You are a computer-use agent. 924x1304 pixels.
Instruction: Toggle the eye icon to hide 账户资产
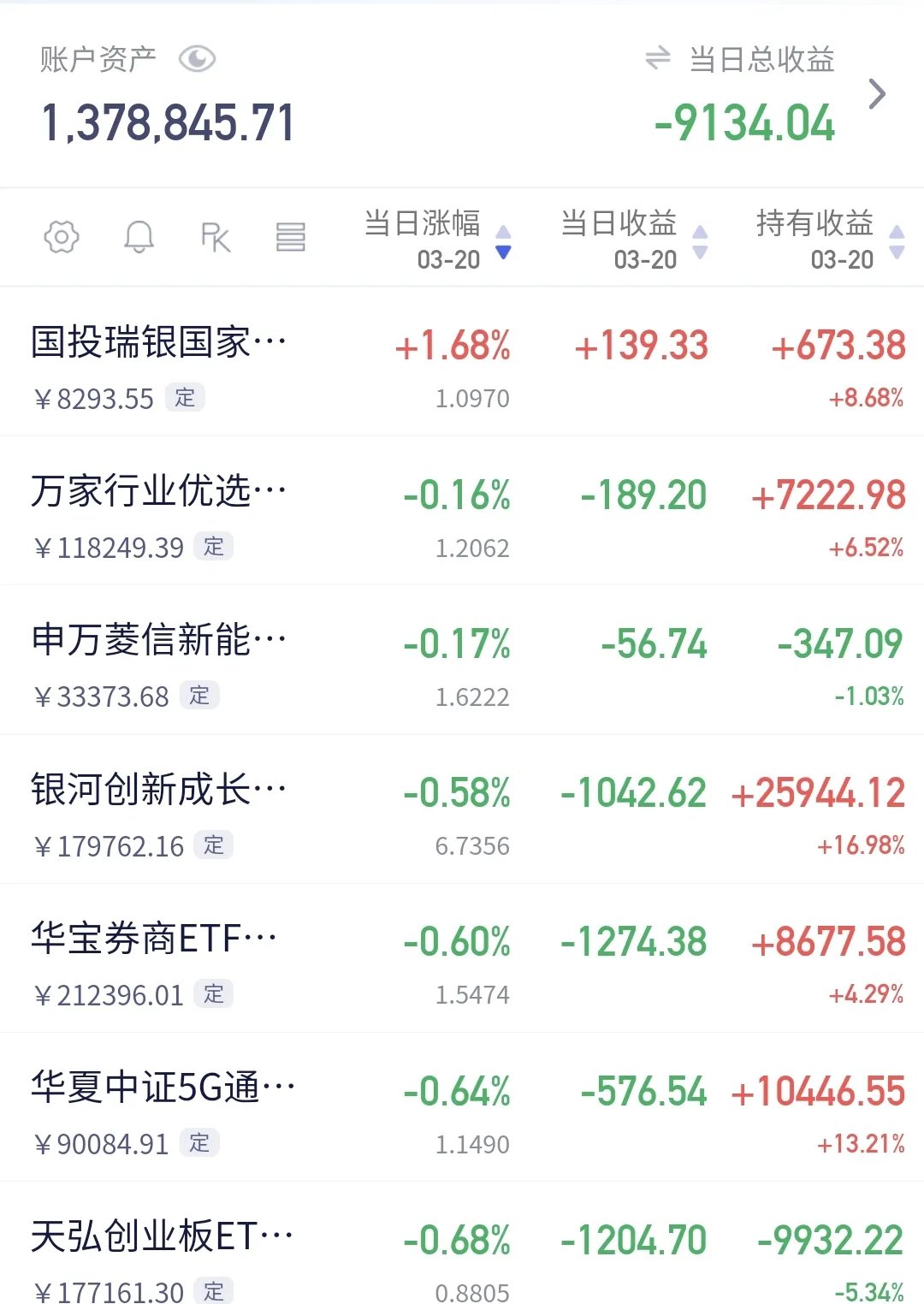click(x=198, y=59)
